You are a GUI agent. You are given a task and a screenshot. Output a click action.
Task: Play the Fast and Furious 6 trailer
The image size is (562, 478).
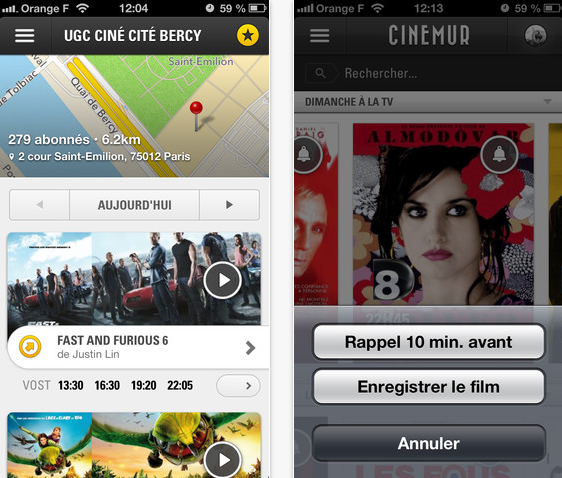pos(222,280)
